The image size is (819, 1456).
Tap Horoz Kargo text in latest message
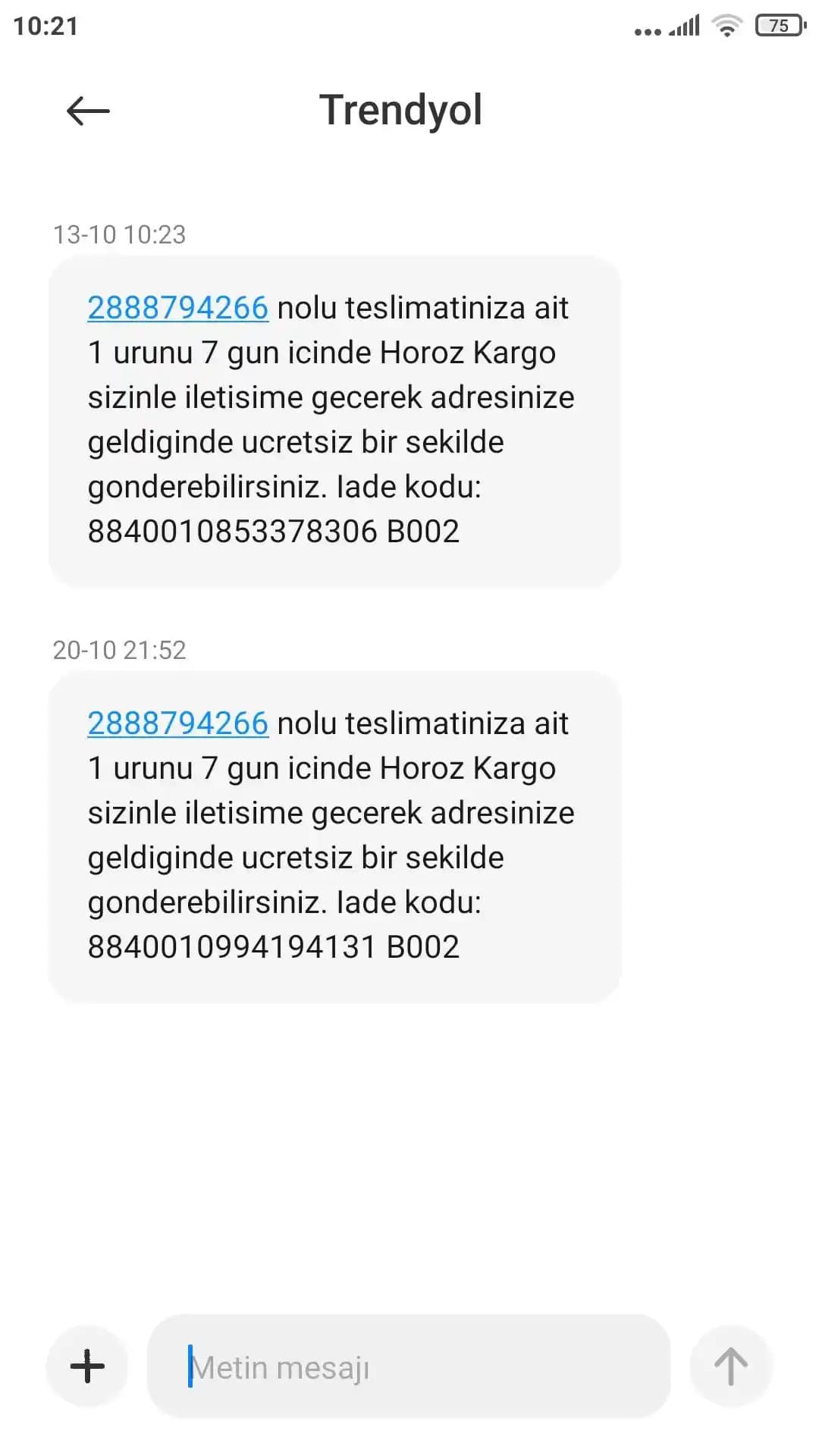(469, 767)
